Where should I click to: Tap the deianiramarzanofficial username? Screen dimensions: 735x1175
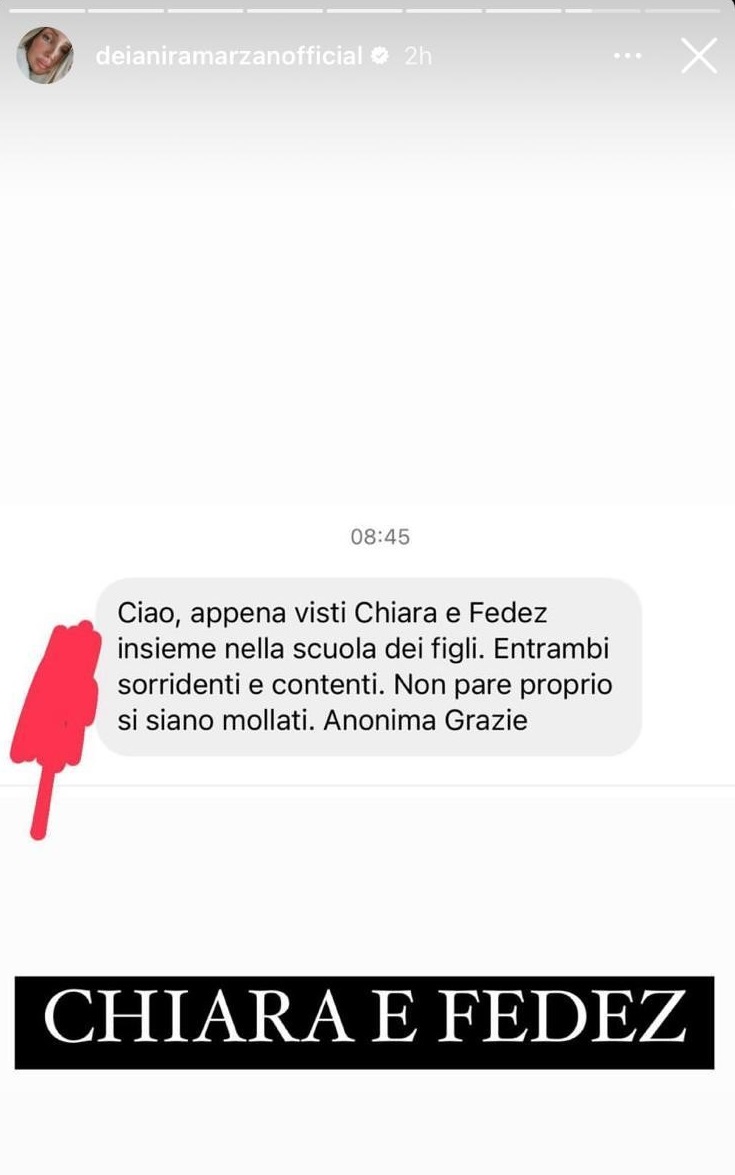229,57
